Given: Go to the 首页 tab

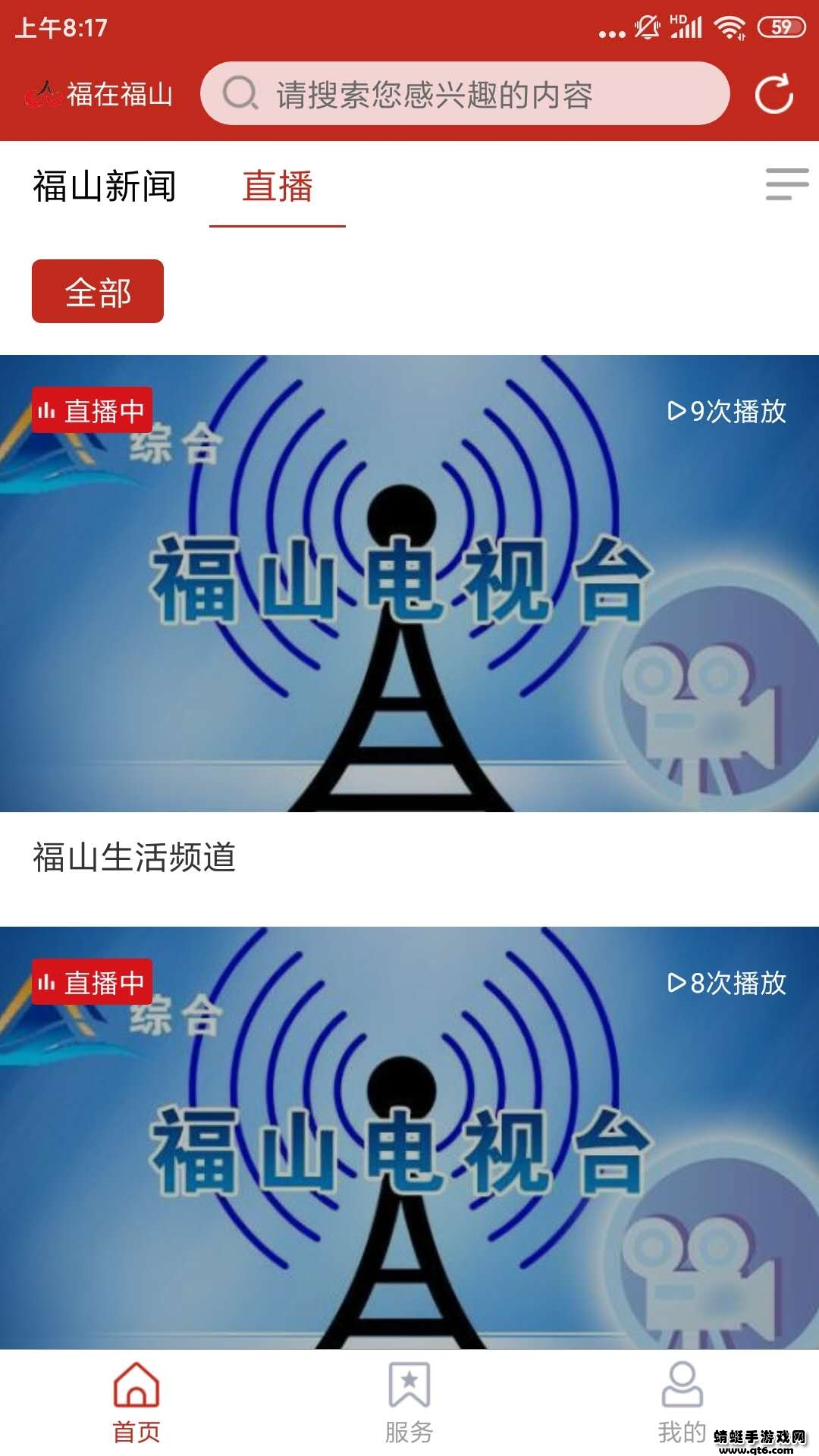Looking at the screenshot, I should coord(136,1403).
